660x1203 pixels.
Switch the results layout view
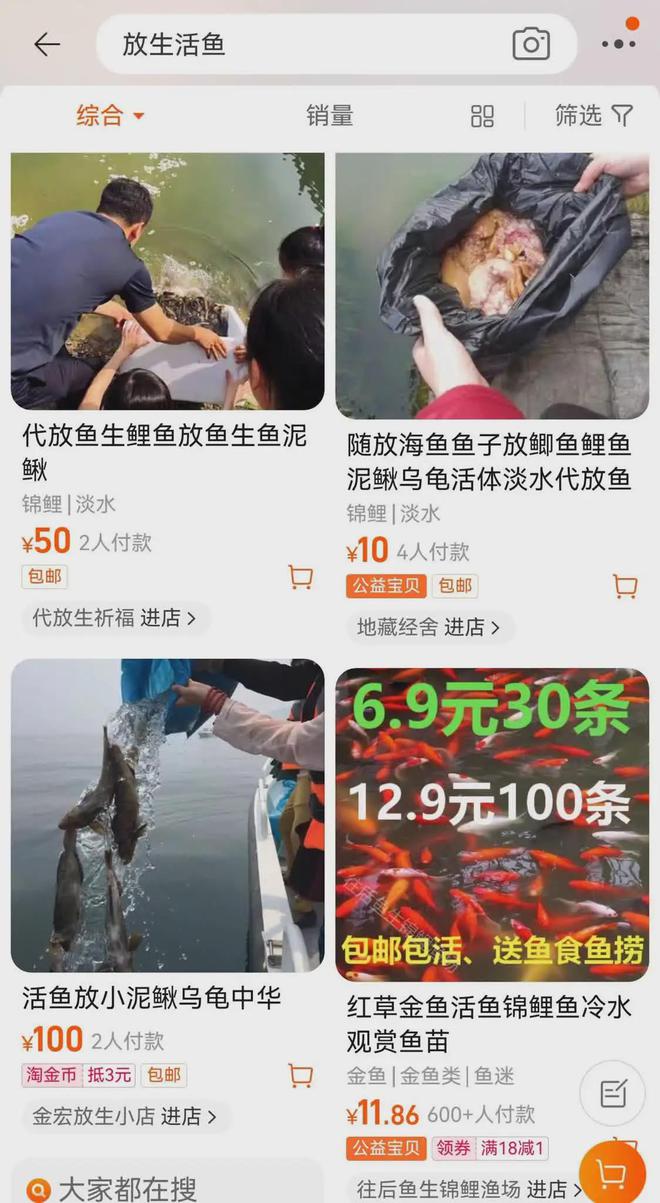click(482, 116)
